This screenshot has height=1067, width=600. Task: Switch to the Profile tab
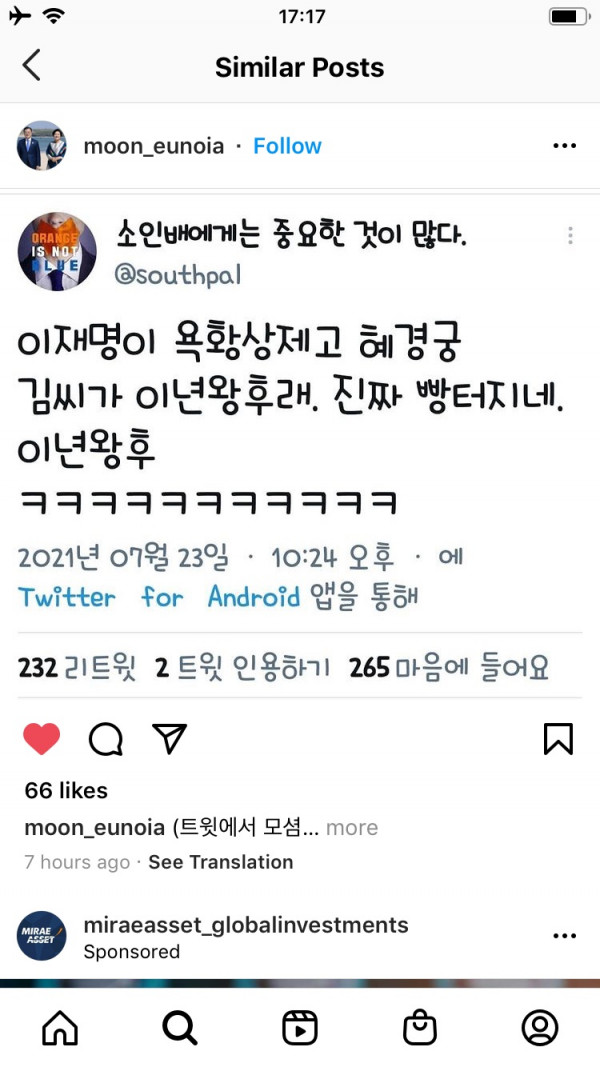pyautogui.click(x=540, y=1027)
